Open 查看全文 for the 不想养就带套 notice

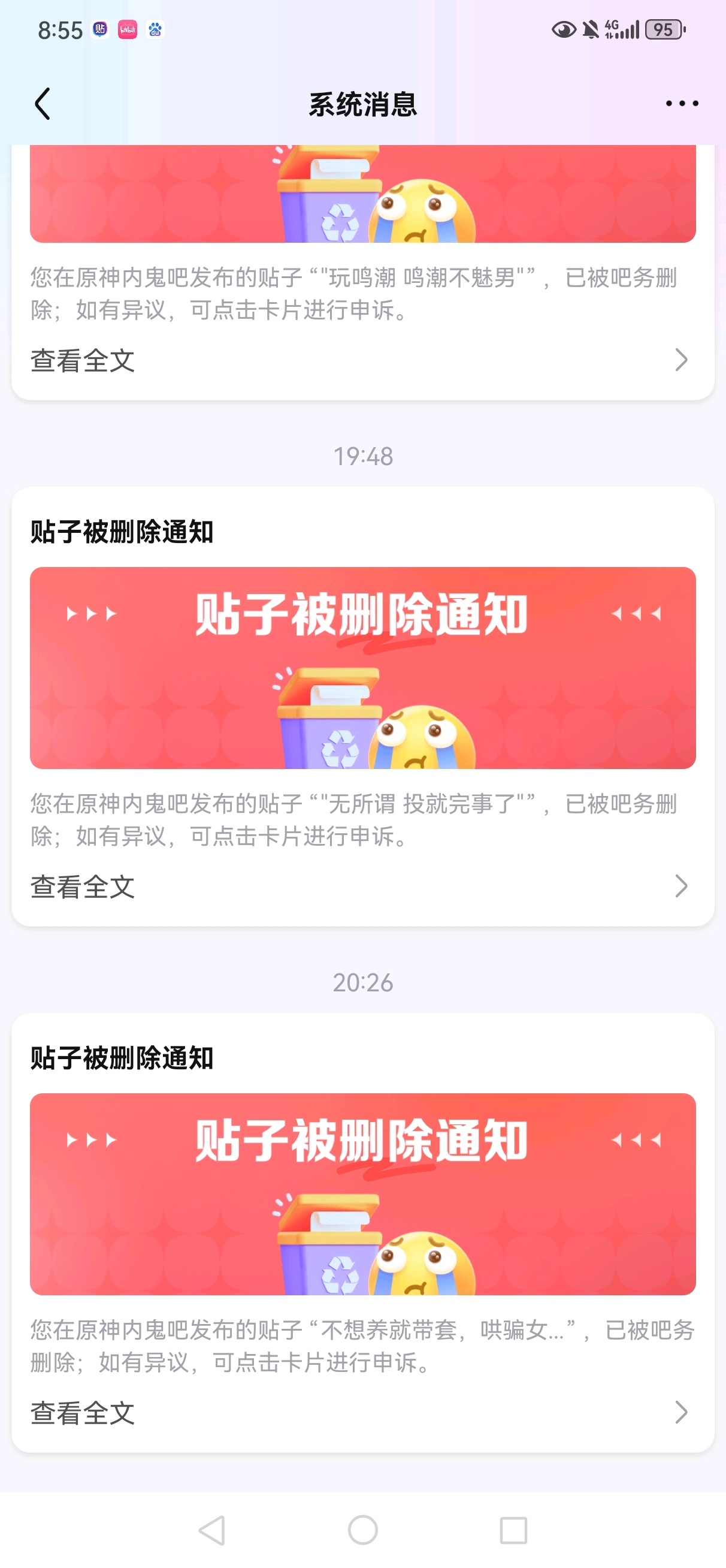(362, 1412)
